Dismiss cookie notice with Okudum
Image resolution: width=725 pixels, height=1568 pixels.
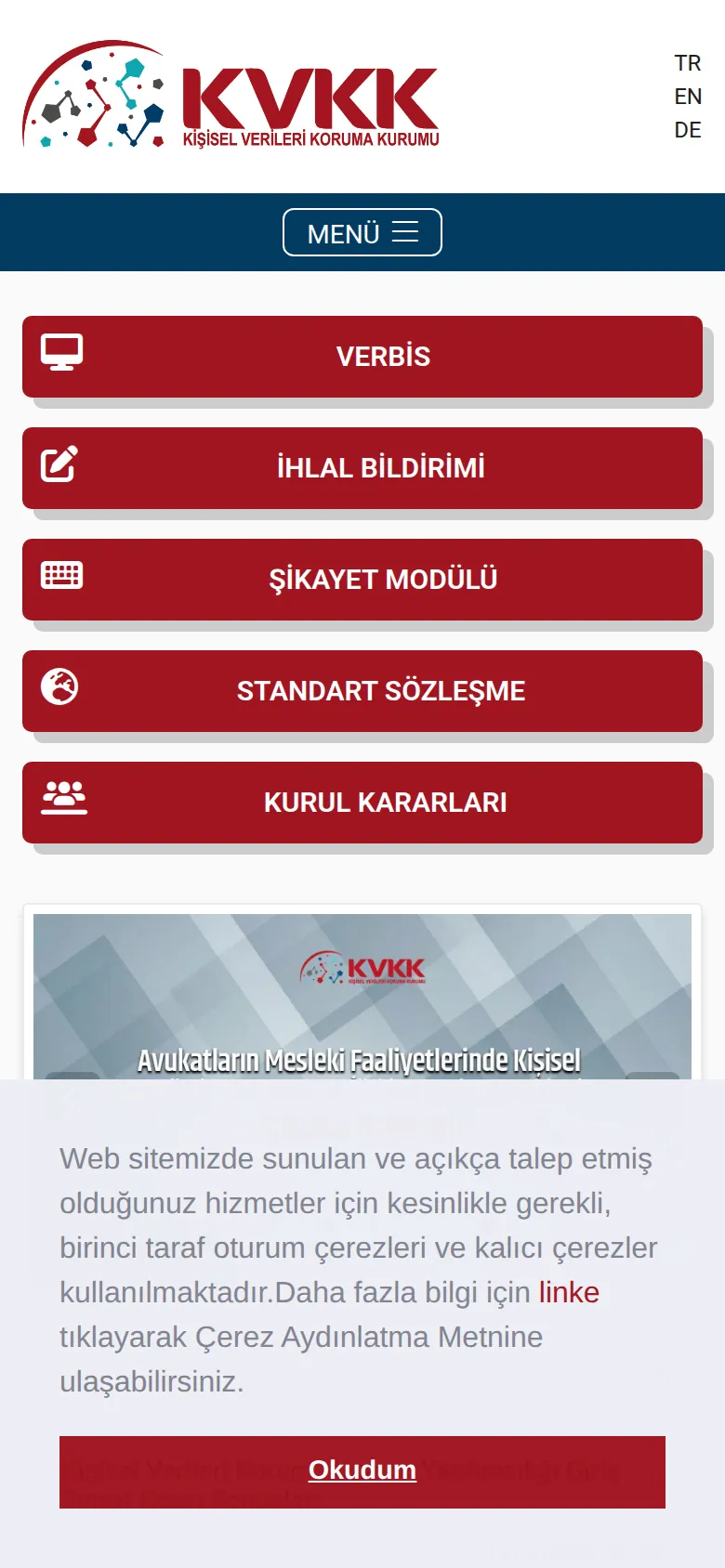point(362,1471)
